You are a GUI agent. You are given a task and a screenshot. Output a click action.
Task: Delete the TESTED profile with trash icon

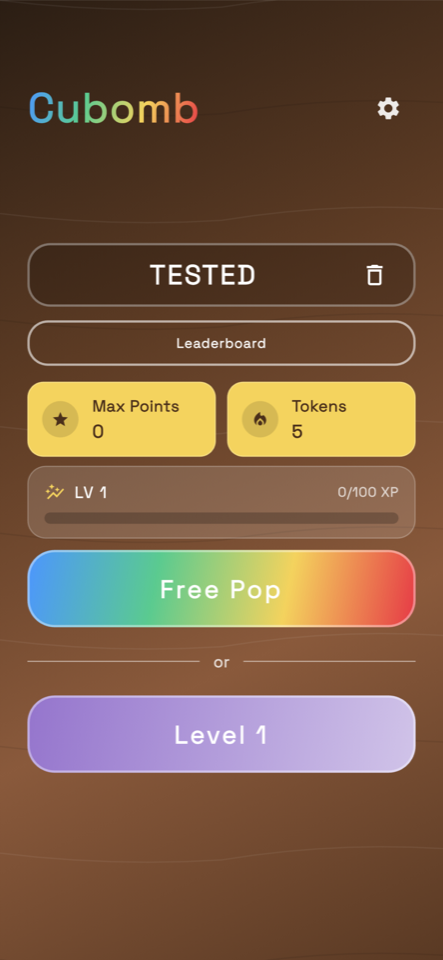374,275
